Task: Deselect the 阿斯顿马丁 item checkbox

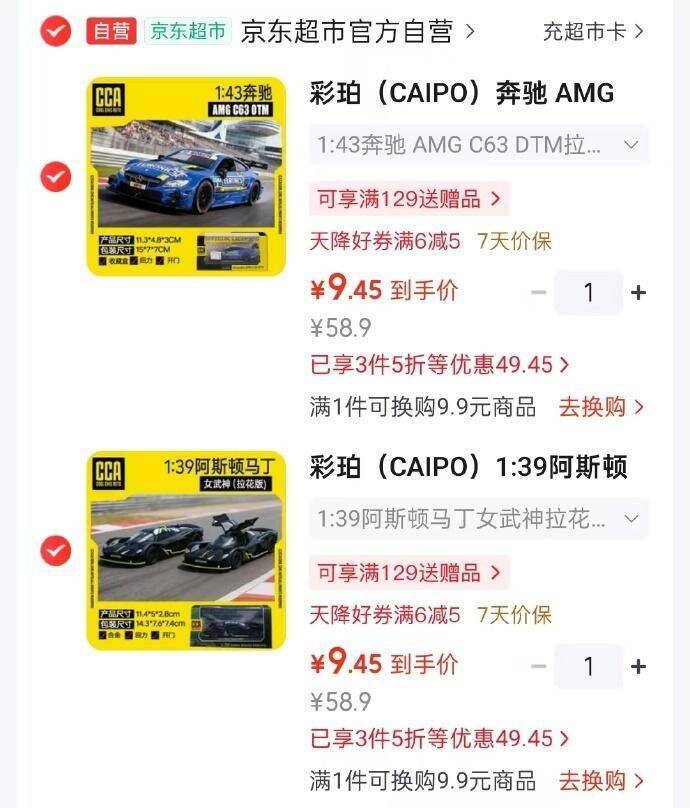Action: 56,550
